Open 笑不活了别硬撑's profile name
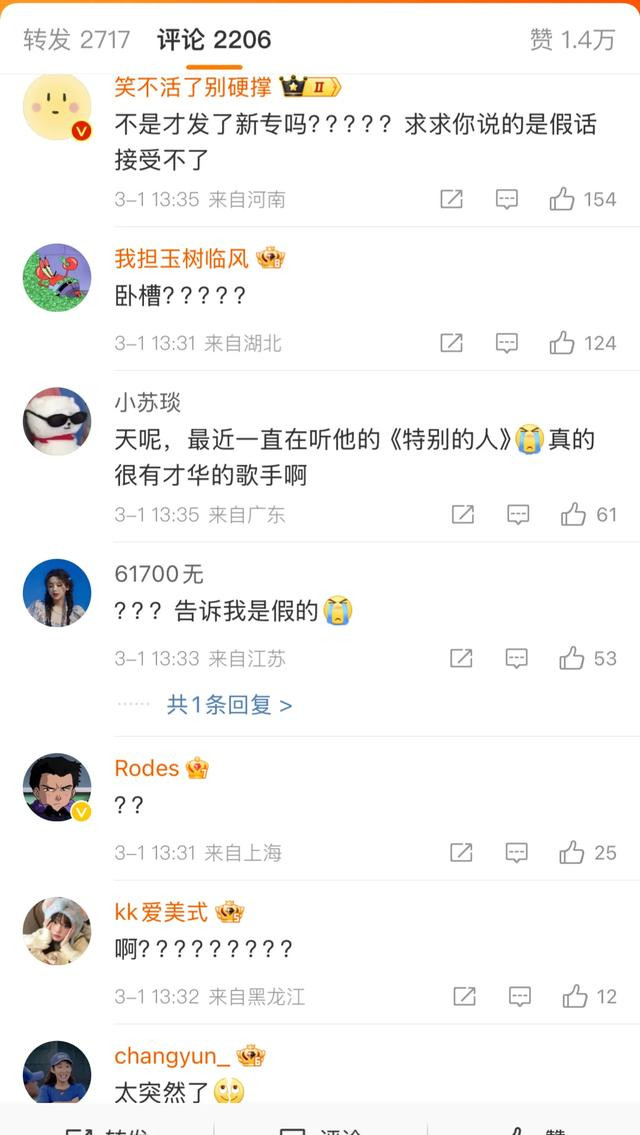The width and height of the screenshot is (640, 1135). pos(193,88)
